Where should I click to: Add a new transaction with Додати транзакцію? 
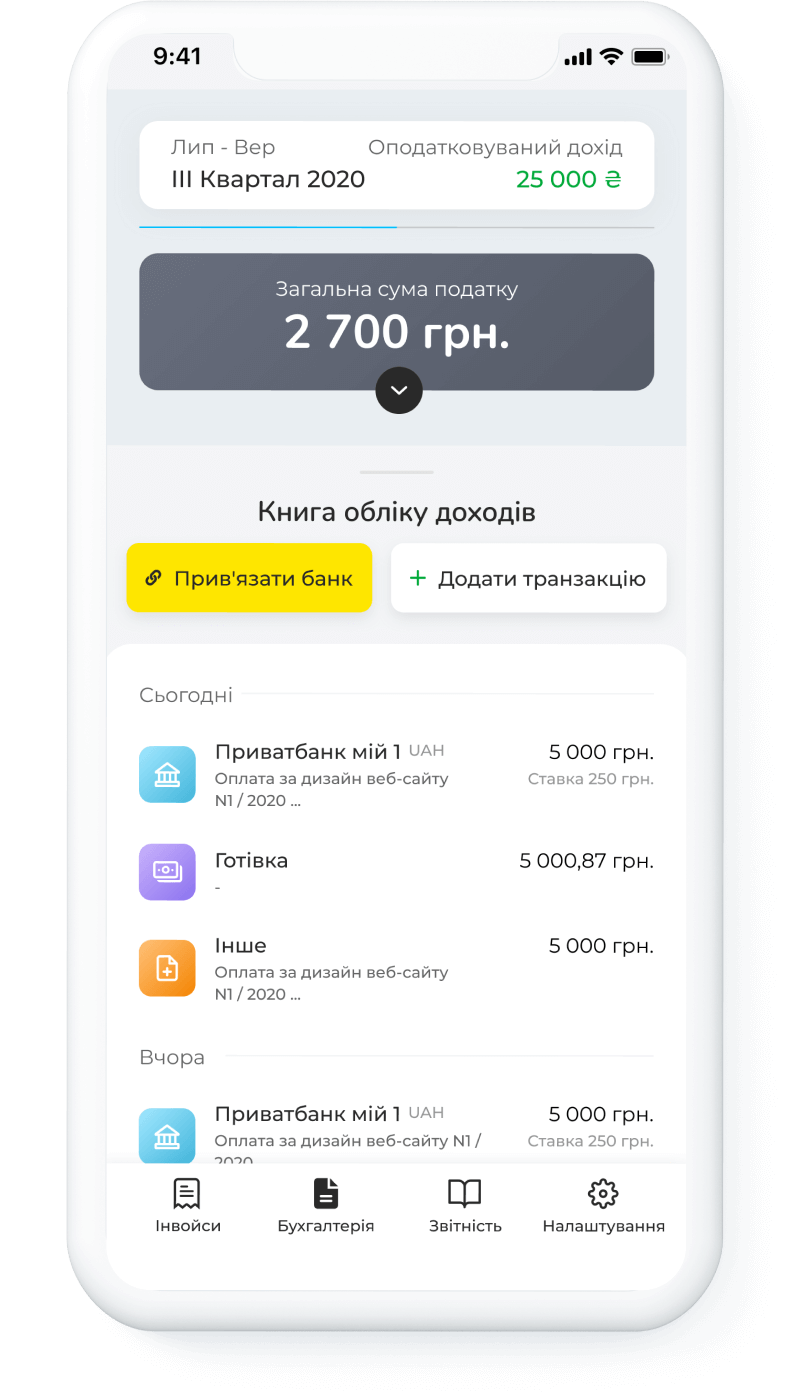coord(528,578)
